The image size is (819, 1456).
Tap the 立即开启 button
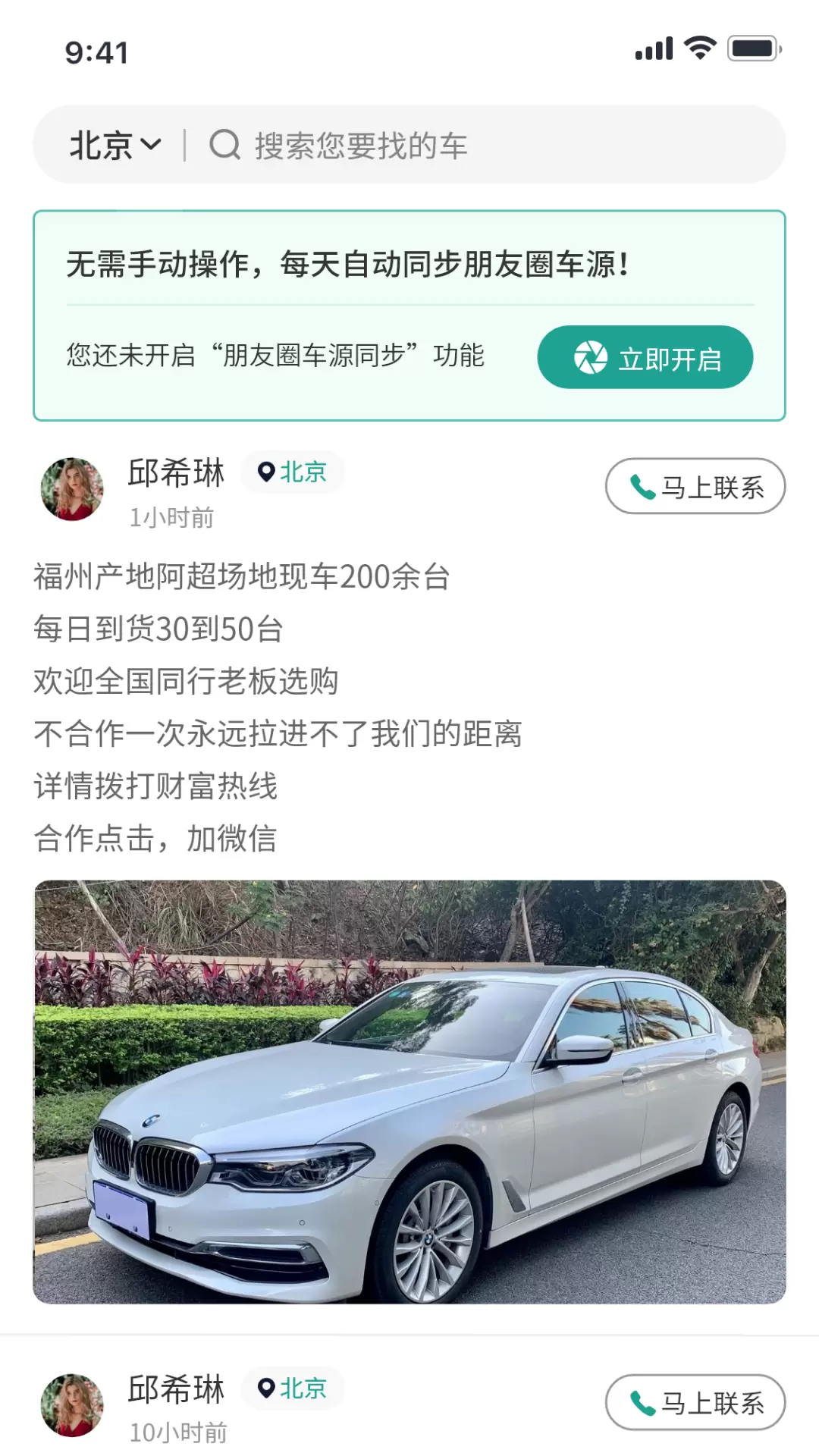click(645, 357)
